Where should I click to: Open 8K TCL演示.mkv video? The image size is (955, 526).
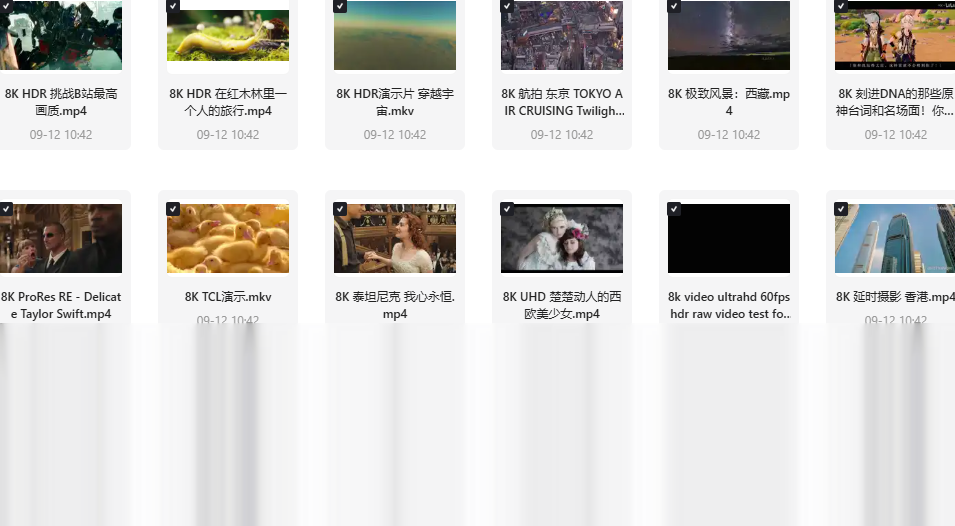pos(228,238)
